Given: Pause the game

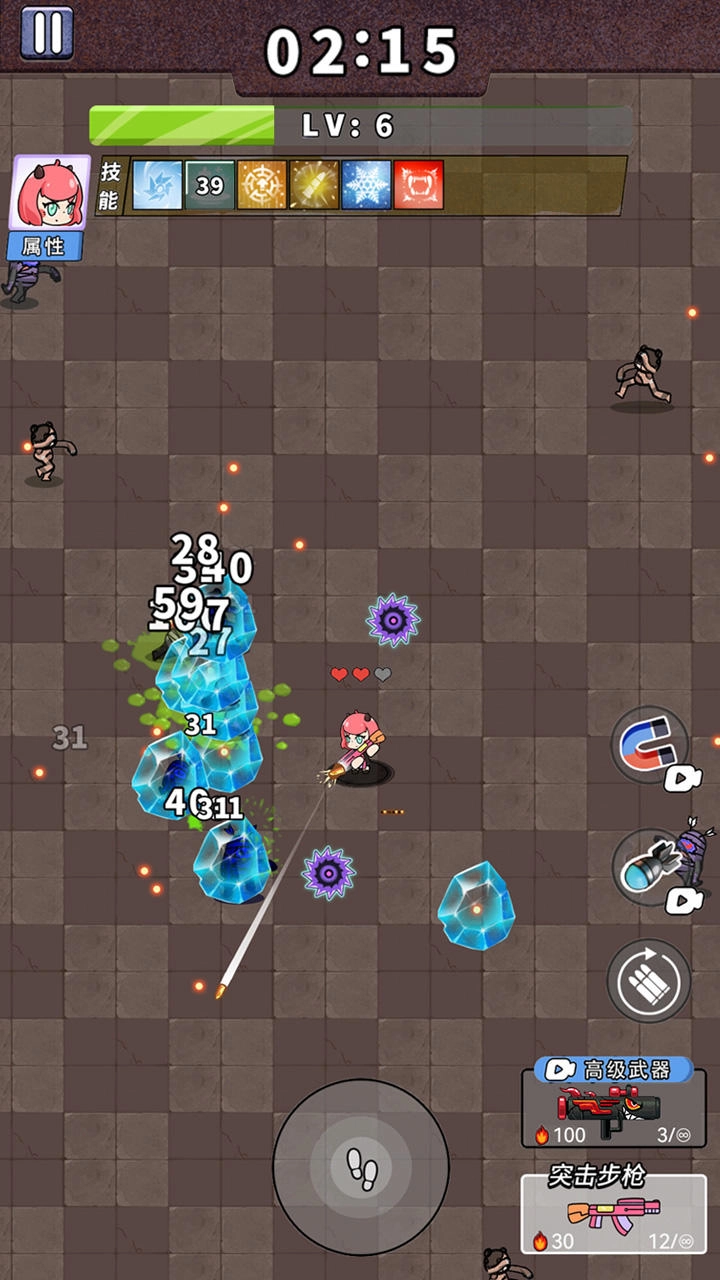Looking at the screenshot, I should pos(46,32).
